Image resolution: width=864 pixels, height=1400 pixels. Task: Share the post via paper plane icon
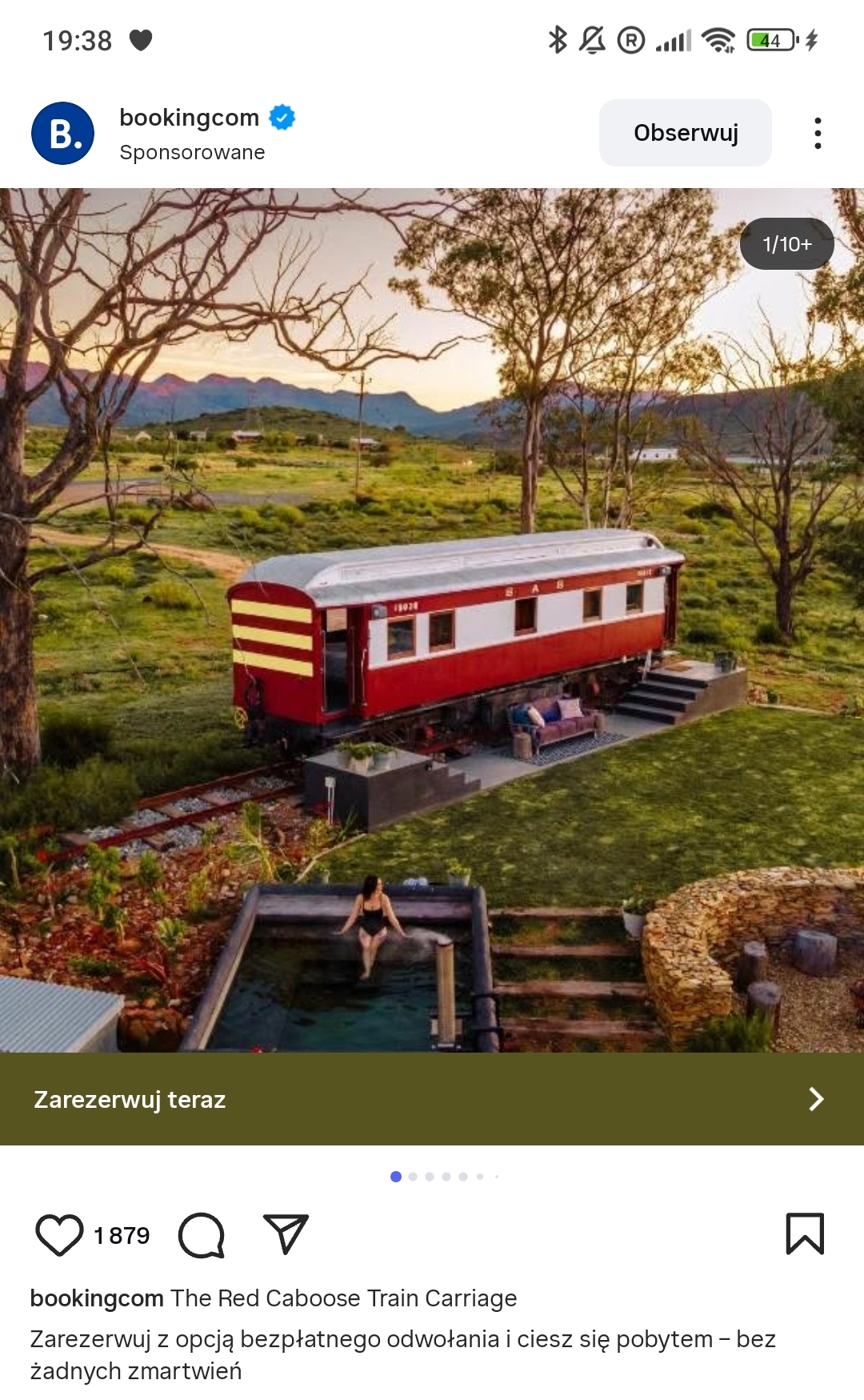[x=286, y=1234]
